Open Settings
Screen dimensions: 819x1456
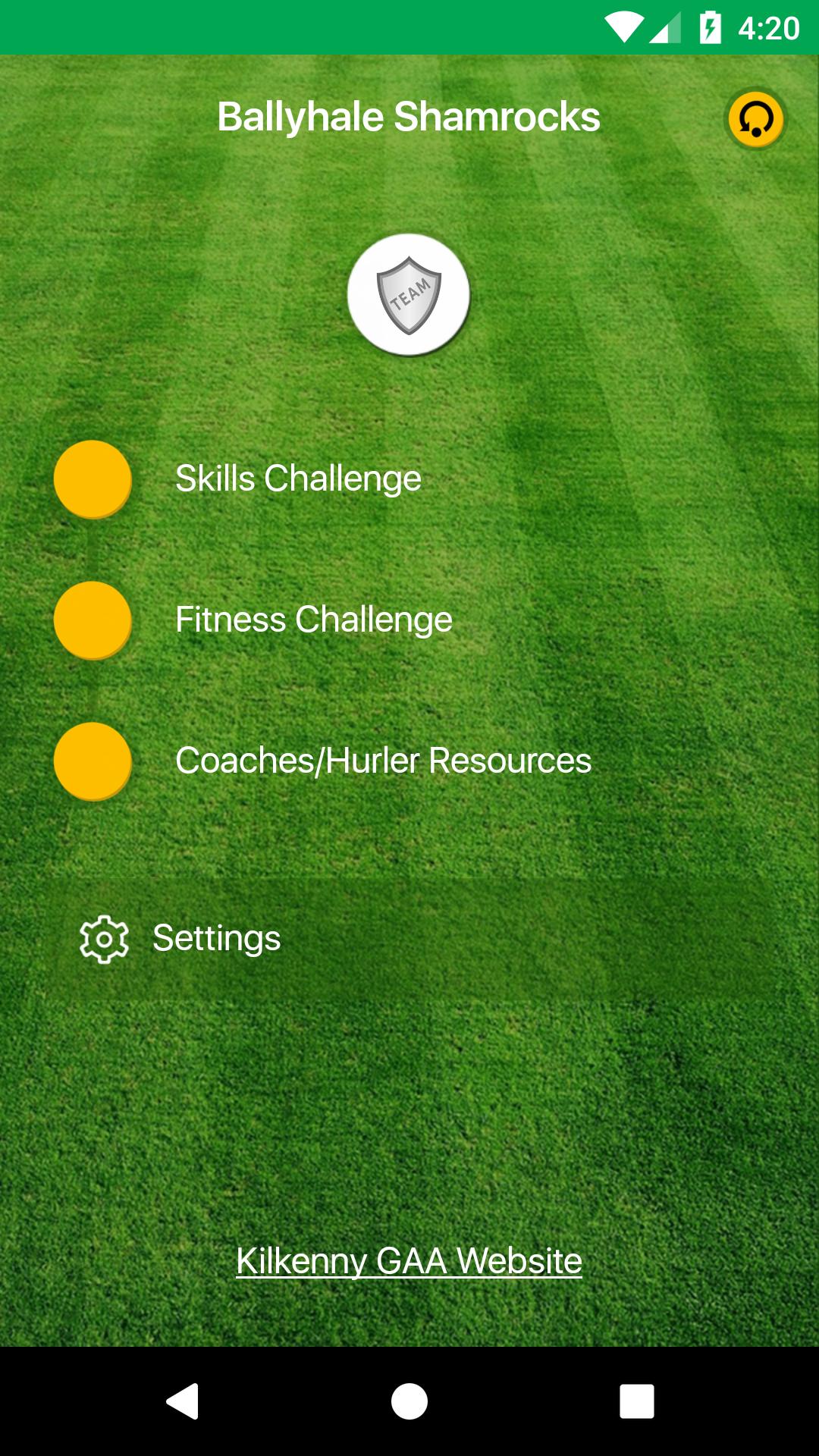(x=216, y=938)
